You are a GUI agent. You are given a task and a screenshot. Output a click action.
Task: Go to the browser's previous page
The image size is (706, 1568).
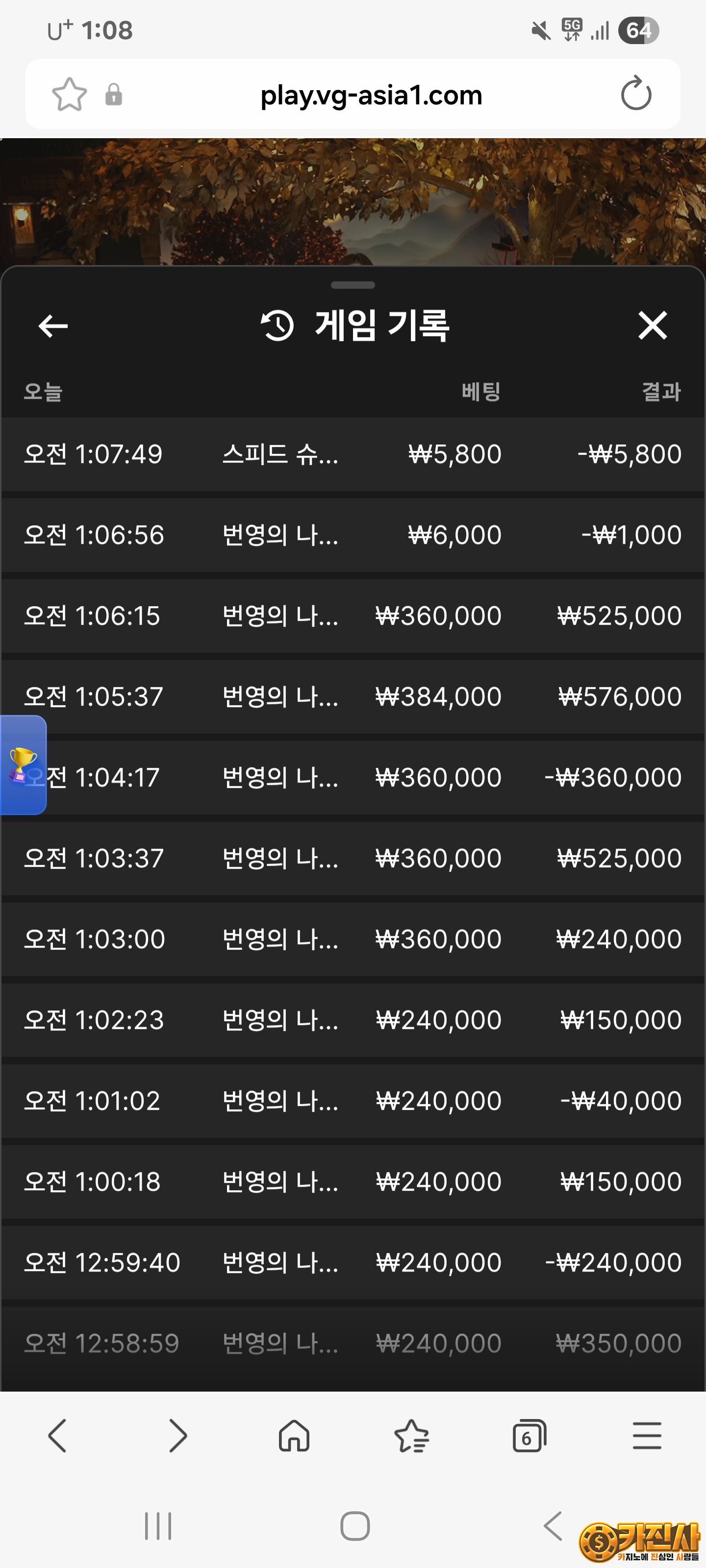(x=57, y=1437)
